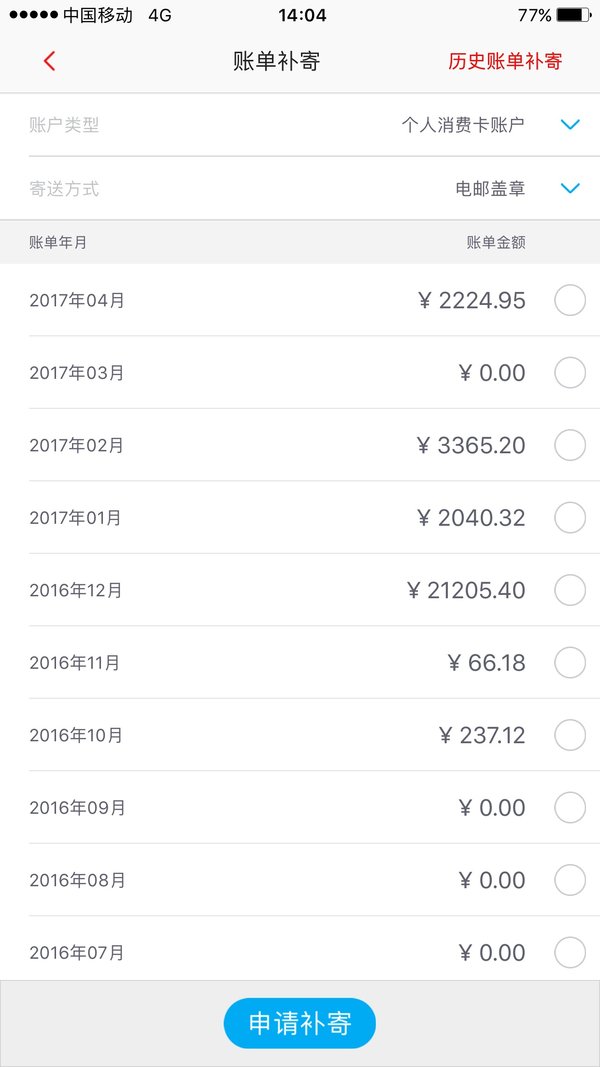Image resolution: width=600 pixels, height=1067 pixels.
Task: Select the 2016年12月 bill
Action: pyautogui.click(x=570, y=590)
